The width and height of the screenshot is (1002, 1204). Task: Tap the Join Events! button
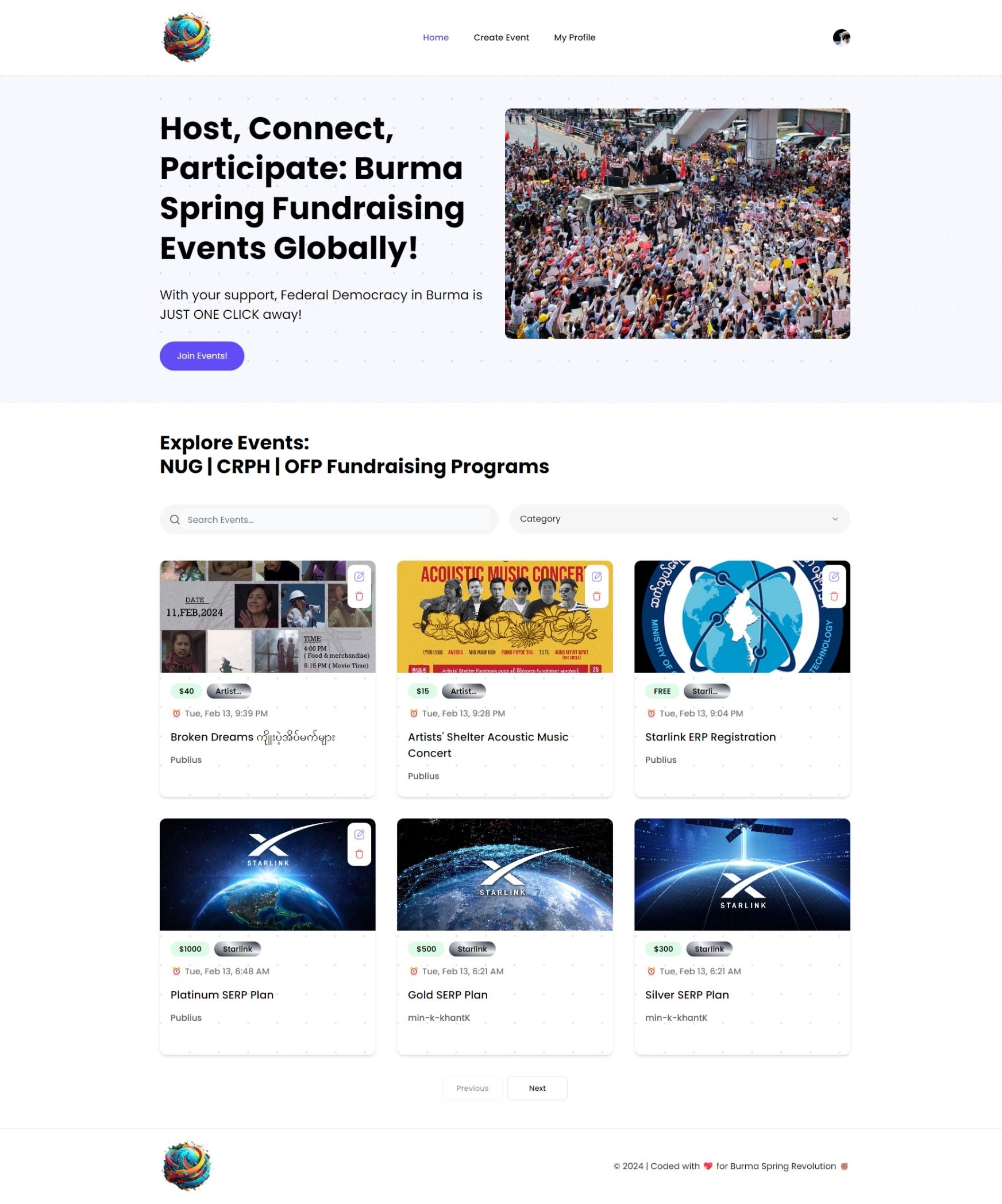coord(202,356)
